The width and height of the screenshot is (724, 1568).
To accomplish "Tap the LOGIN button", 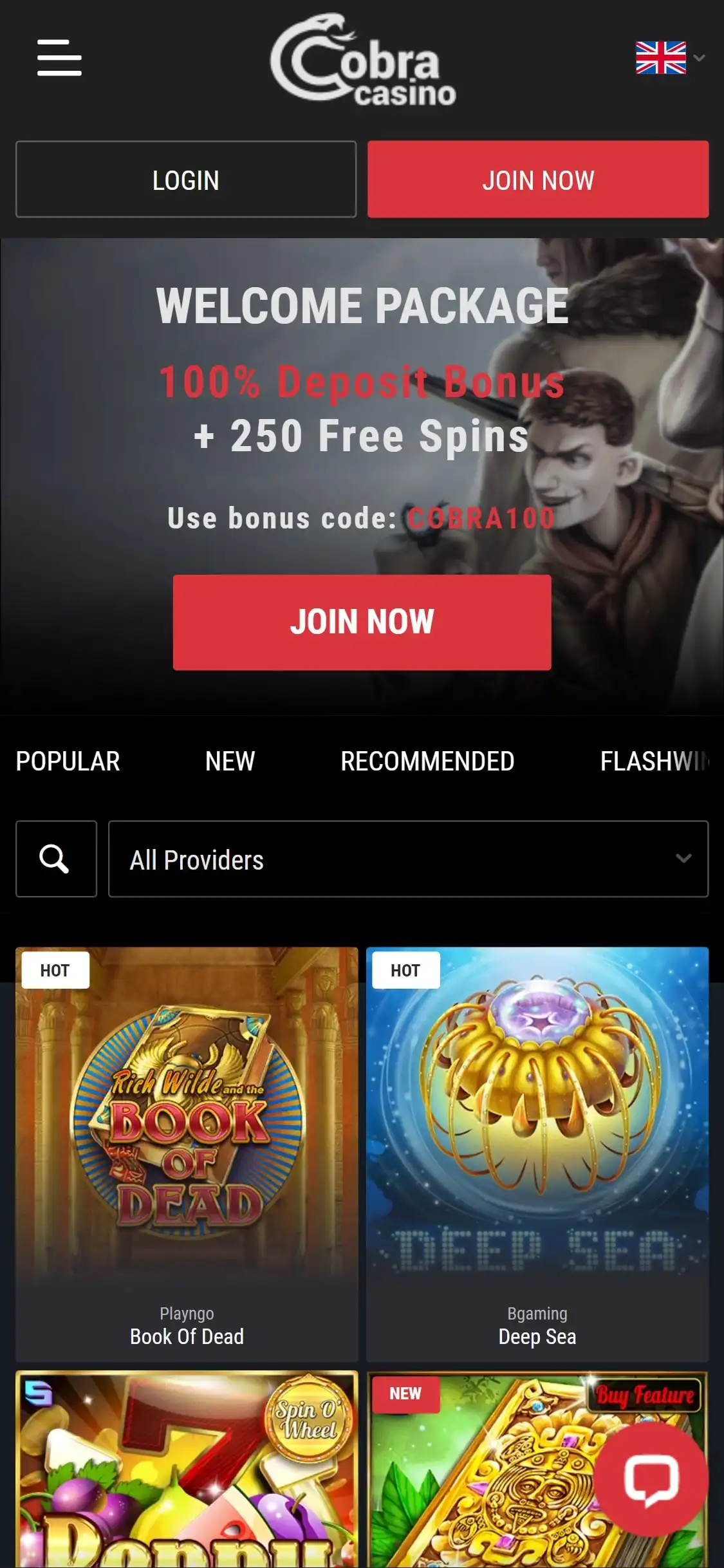I will pos(186,180).
